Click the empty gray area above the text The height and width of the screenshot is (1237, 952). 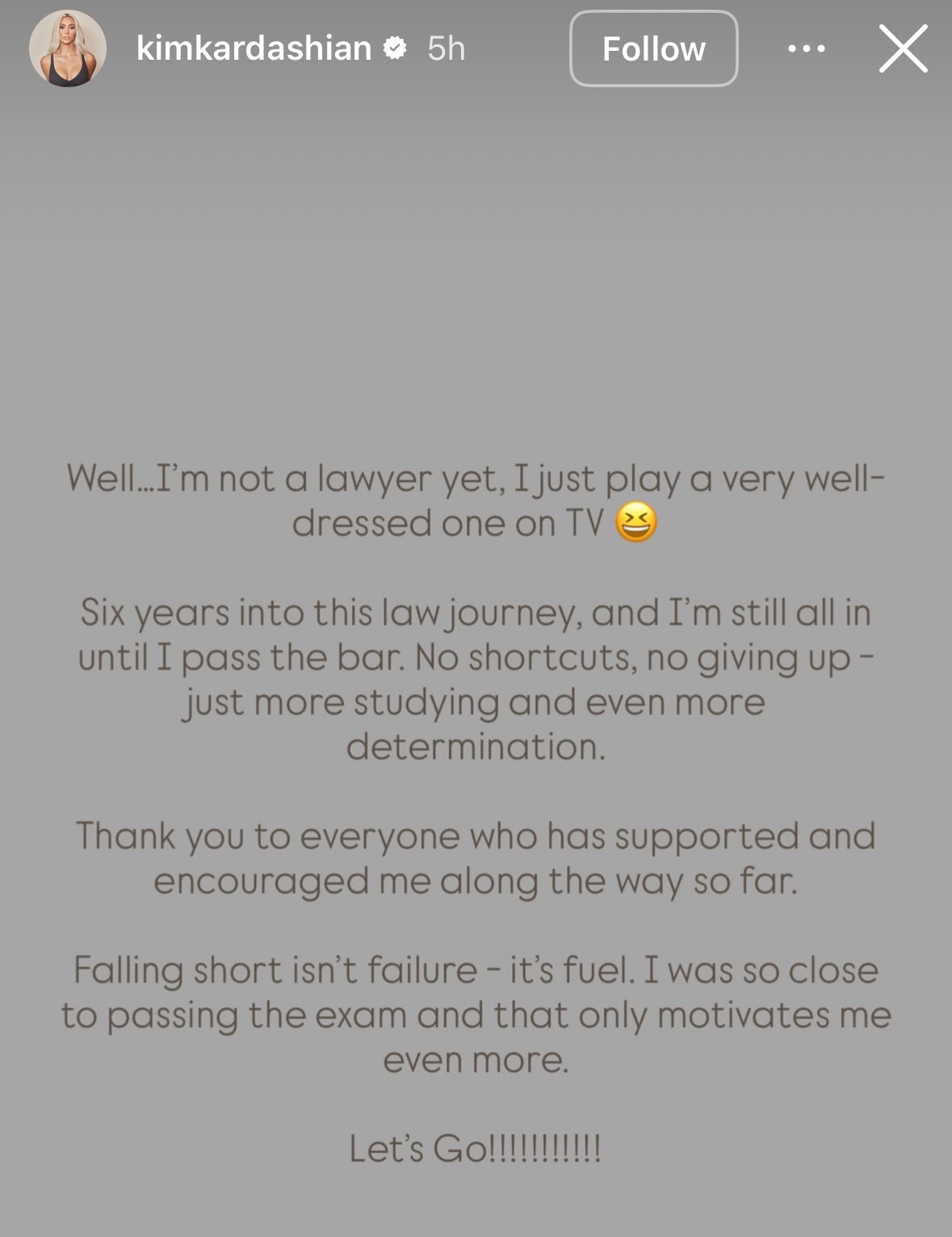[476, 283]
